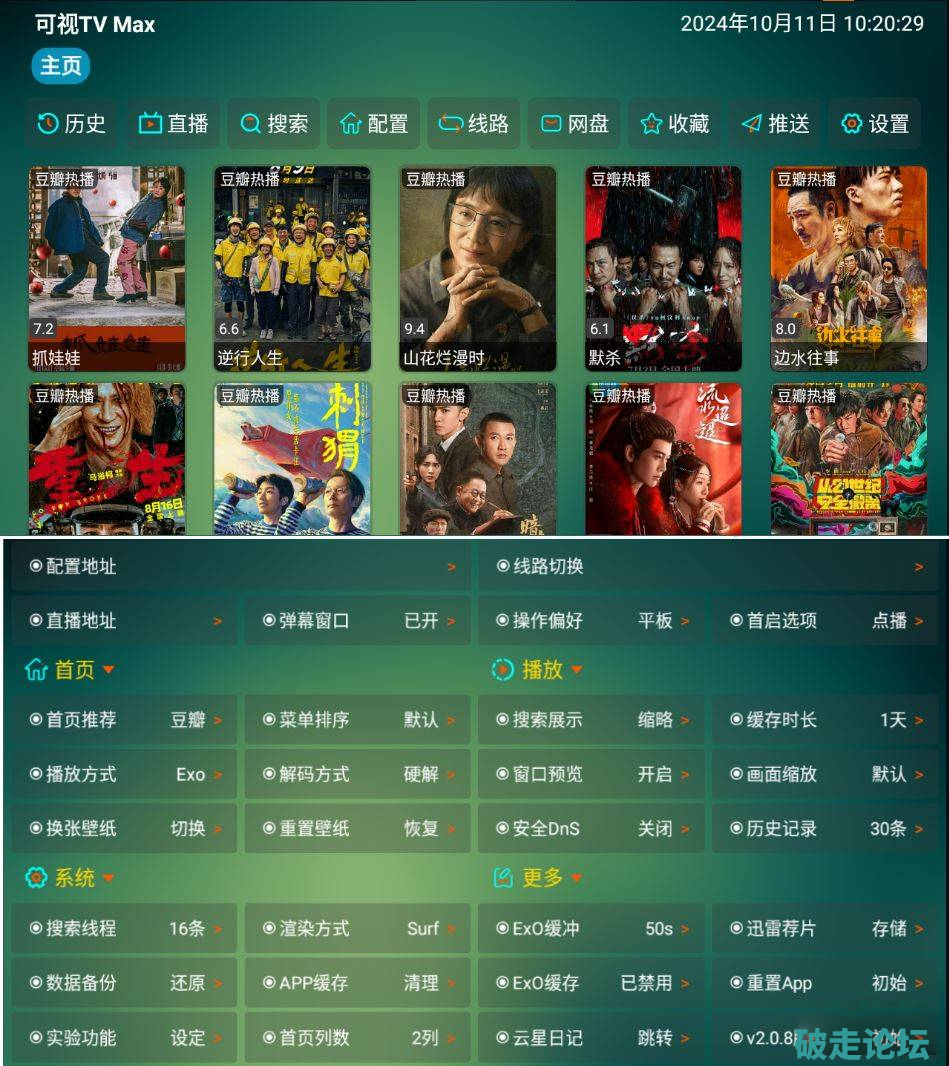View the 收藏 favorites
Image resolution: width=949 pixels, height=1066 pixels.
[x=675, y=123]
